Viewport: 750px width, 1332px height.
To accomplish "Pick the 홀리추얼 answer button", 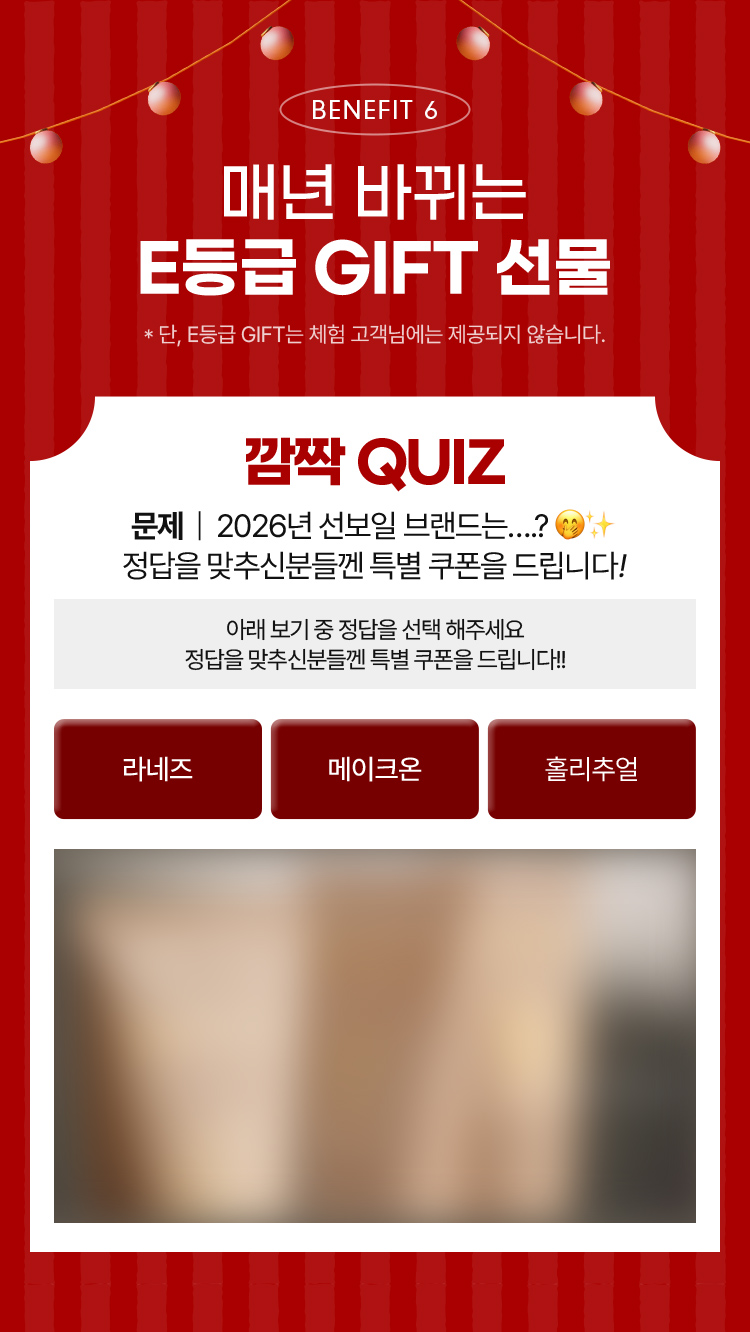I will point(592,769).
